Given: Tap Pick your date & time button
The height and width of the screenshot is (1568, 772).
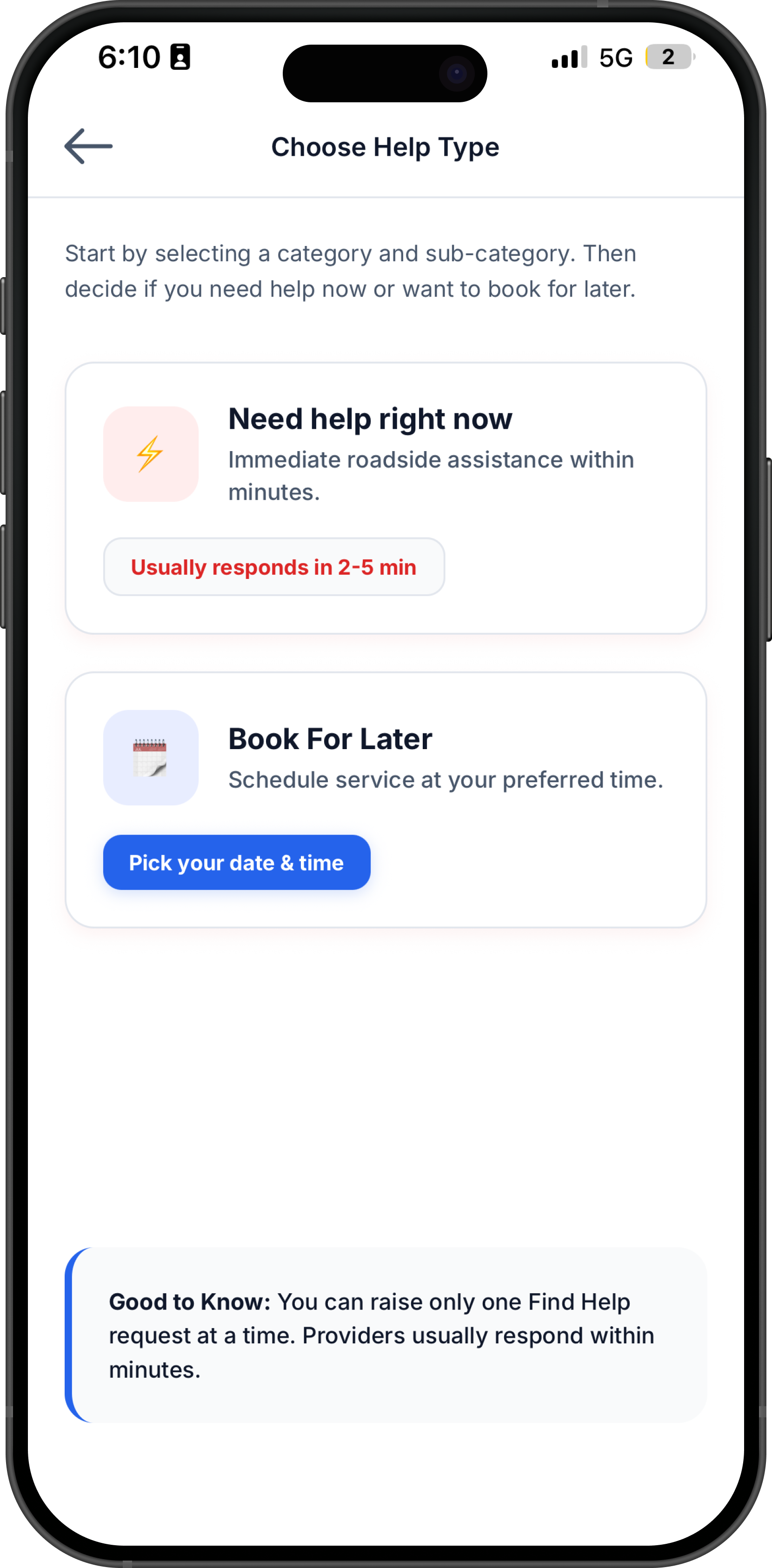Looking at the screenshot, I should point(237,863).
